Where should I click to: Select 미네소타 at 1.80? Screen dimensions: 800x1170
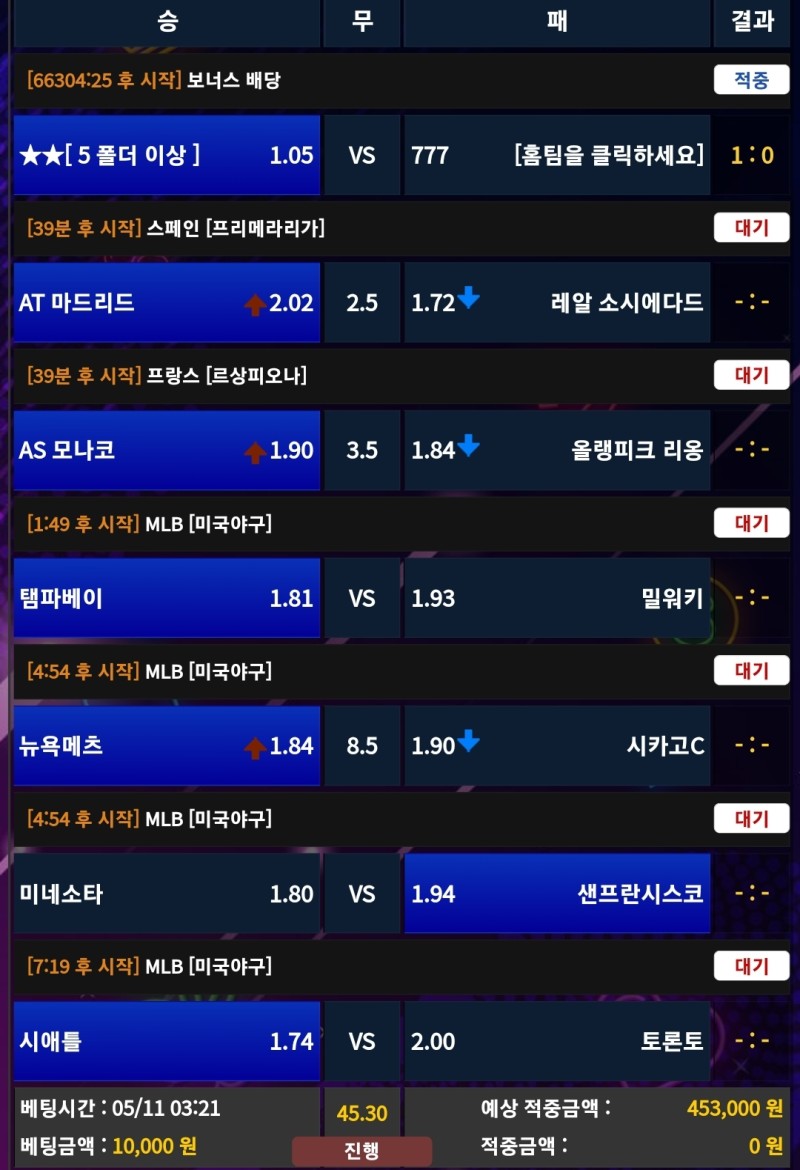[x=167, y=893]
